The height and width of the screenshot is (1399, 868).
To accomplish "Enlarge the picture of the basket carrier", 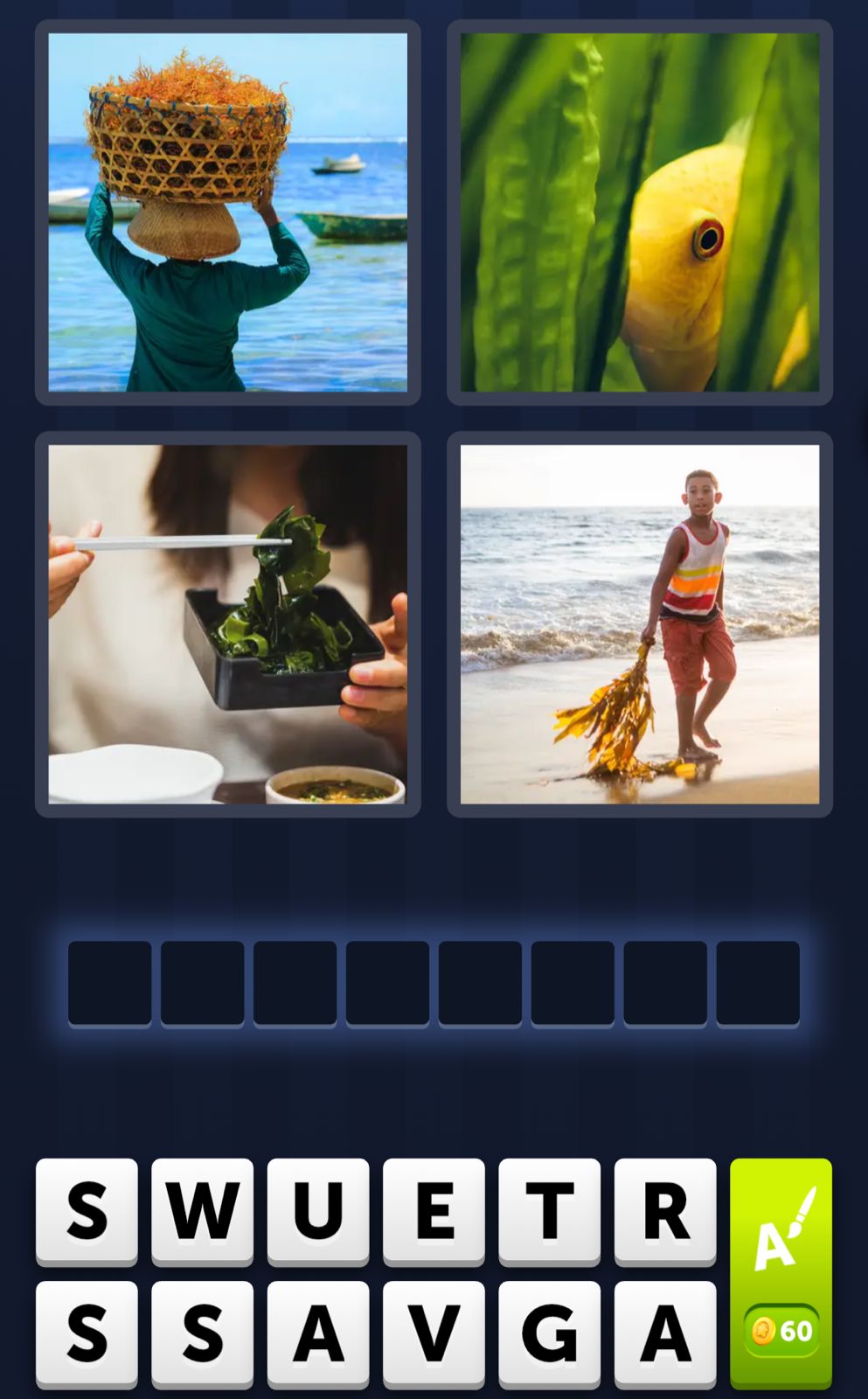I will pyautogui.click(x=228, y=212).
